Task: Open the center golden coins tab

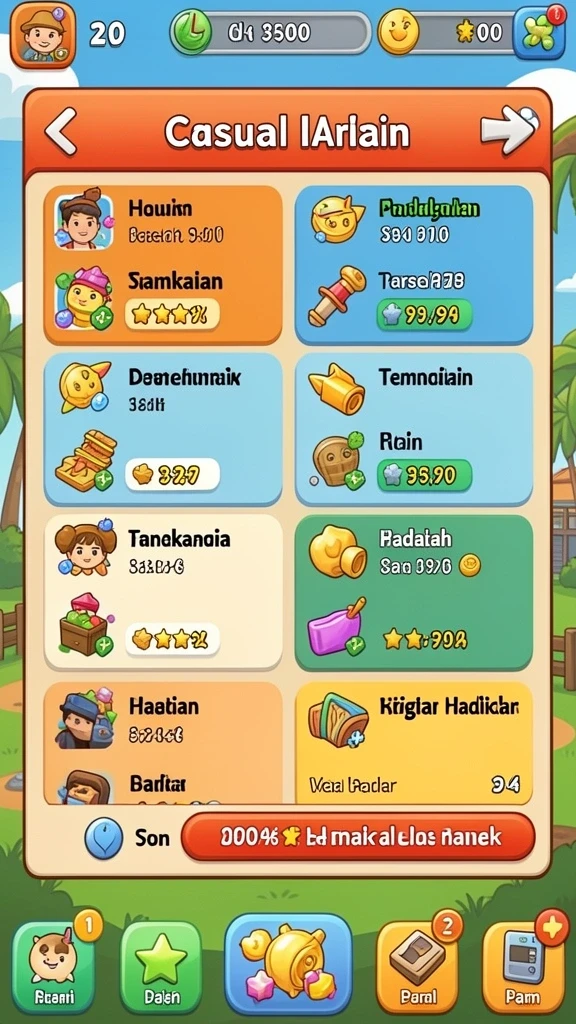Action: (288, 964)
